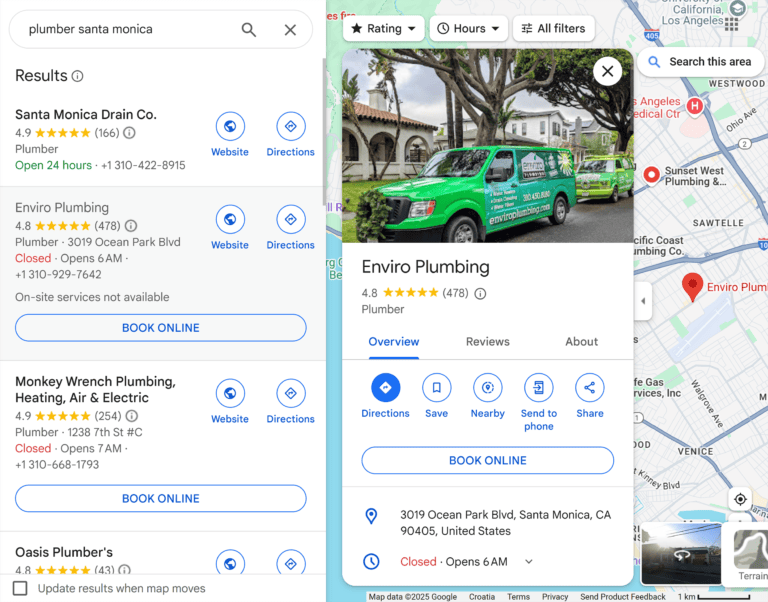Share Enviro Plumbing listing
Viewport: 768px width, 602px height.
click(x=589, y=388)
